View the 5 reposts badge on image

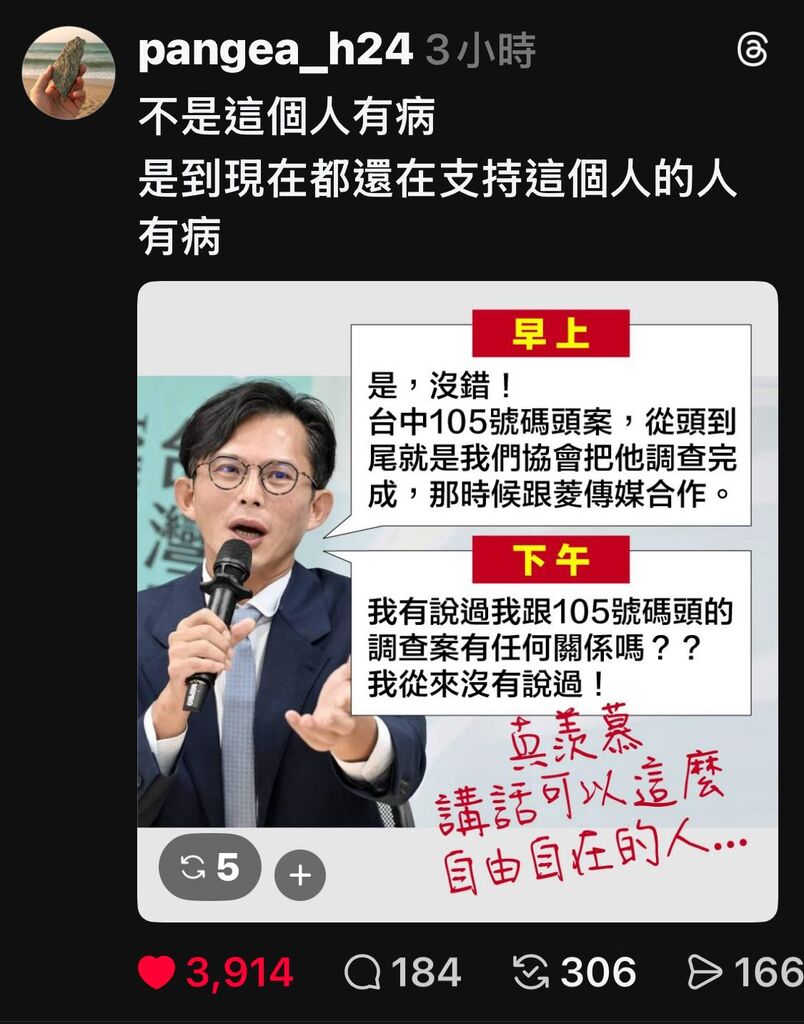click(210, 868)
